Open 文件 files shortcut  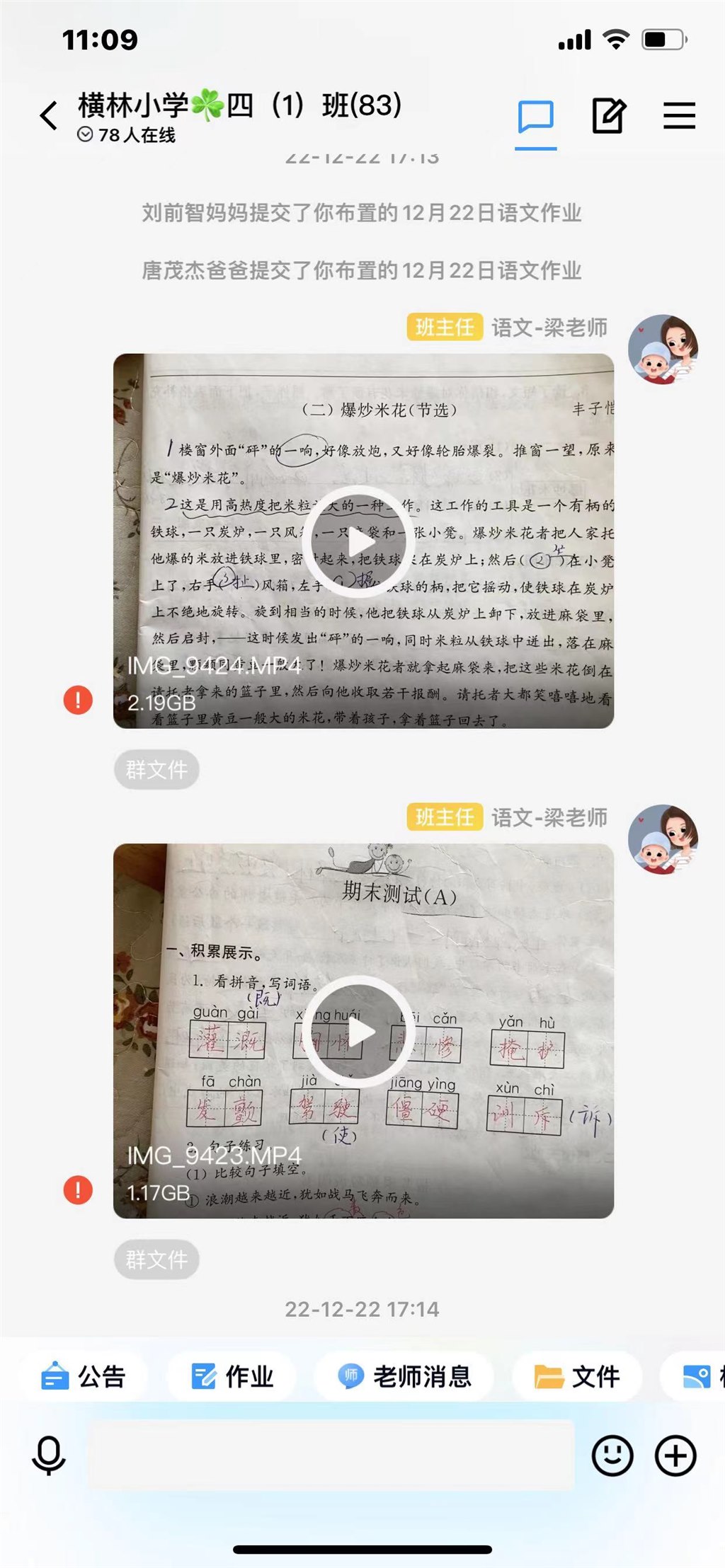coord(577,1376)
